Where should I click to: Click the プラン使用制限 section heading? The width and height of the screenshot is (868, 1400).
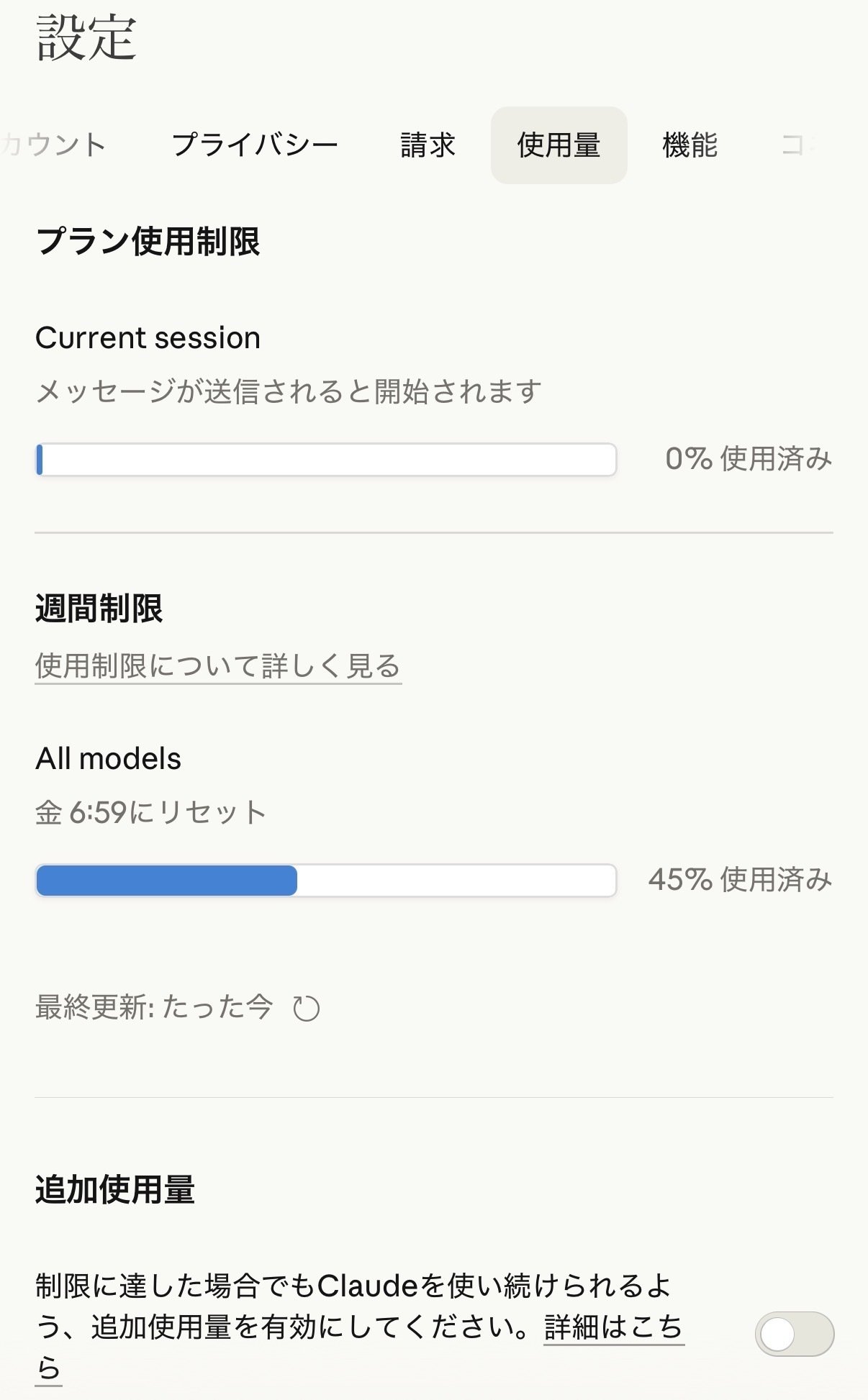coord(150,242)
